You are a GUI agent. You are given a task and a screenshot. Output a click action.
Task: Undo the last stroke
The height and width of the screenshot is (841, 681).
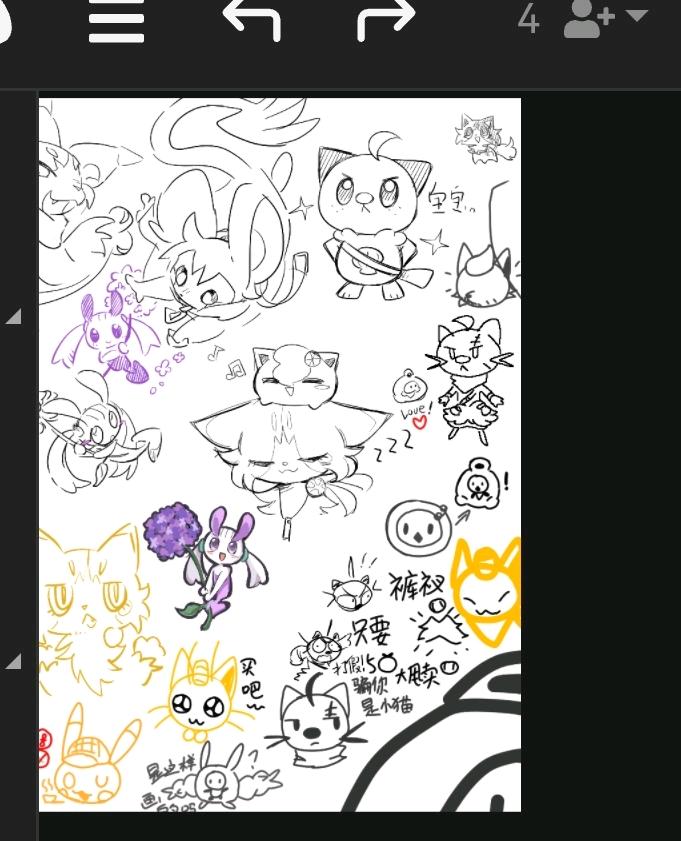(251, 20)
